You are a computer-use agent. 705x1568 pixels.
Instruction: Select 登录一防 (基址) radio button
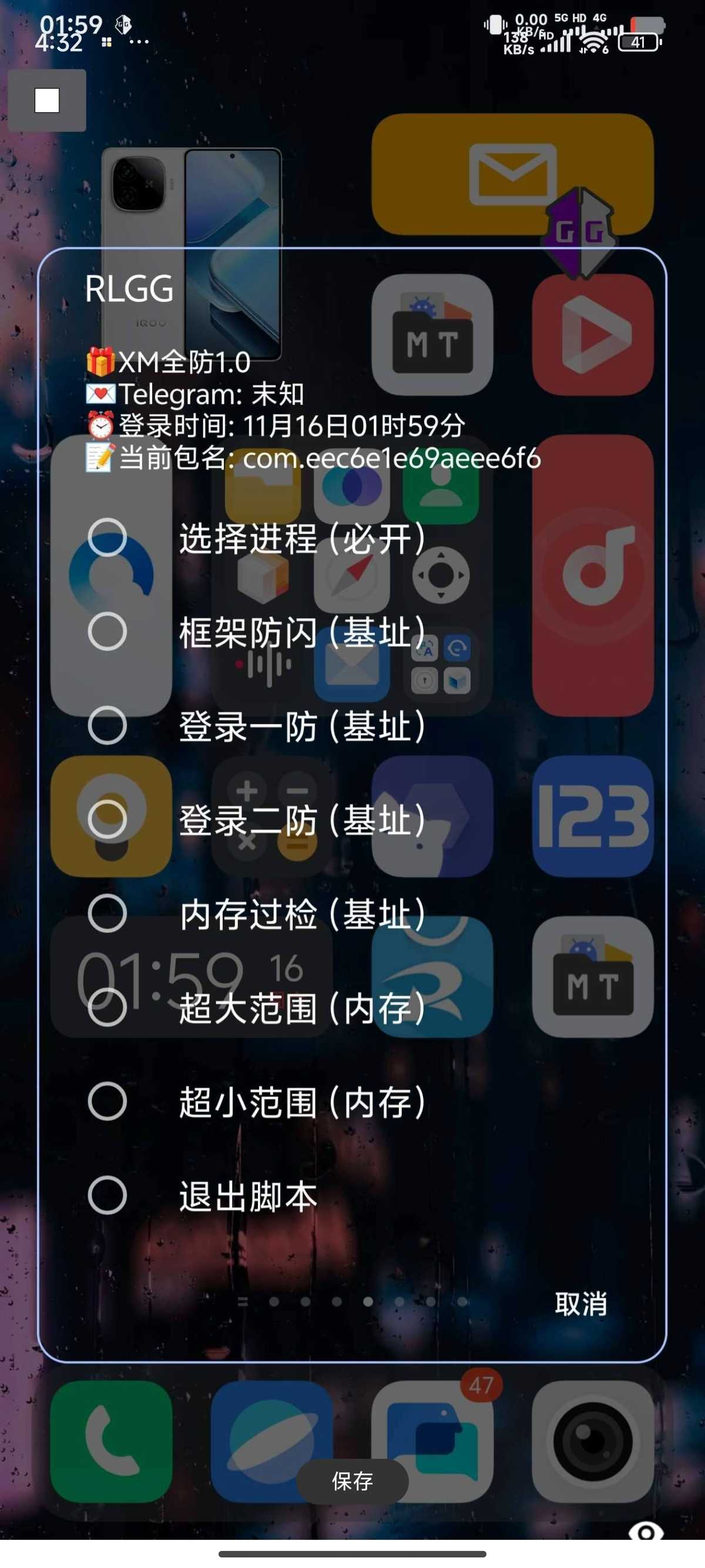(107, 725)
